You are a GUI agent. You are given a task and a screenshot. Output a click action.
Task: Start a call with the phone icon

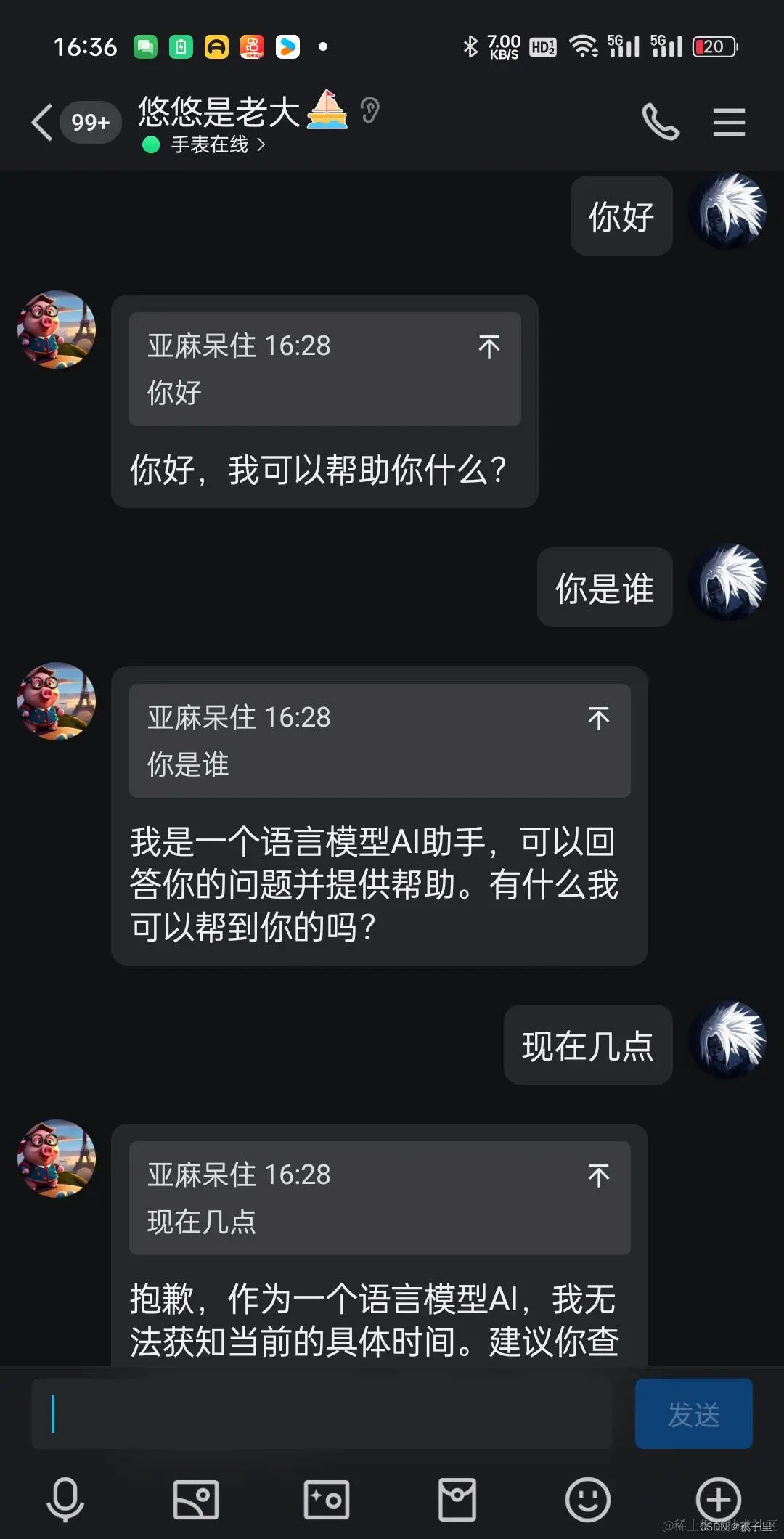(661, 121)
